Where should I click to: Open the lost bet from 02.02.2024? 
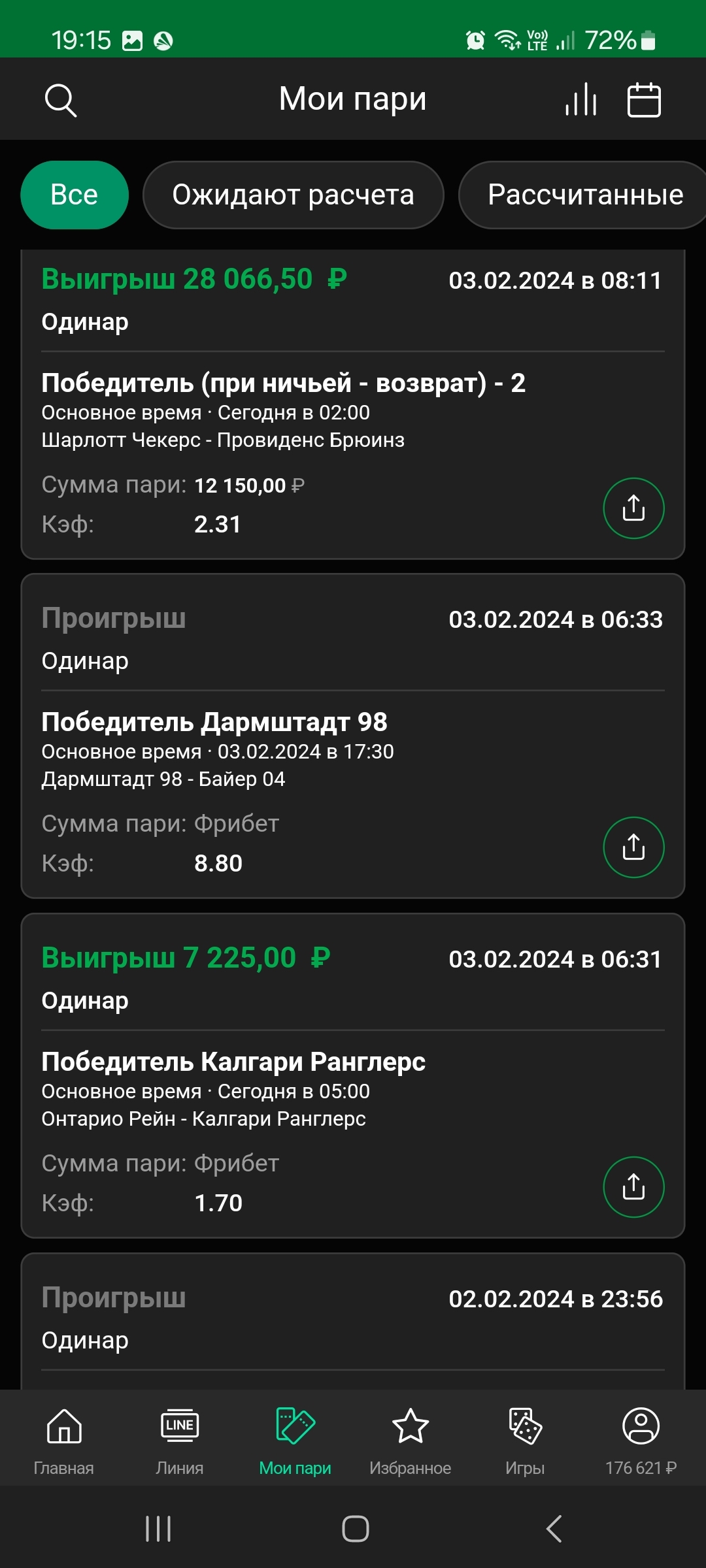[x=353, y=1320]
